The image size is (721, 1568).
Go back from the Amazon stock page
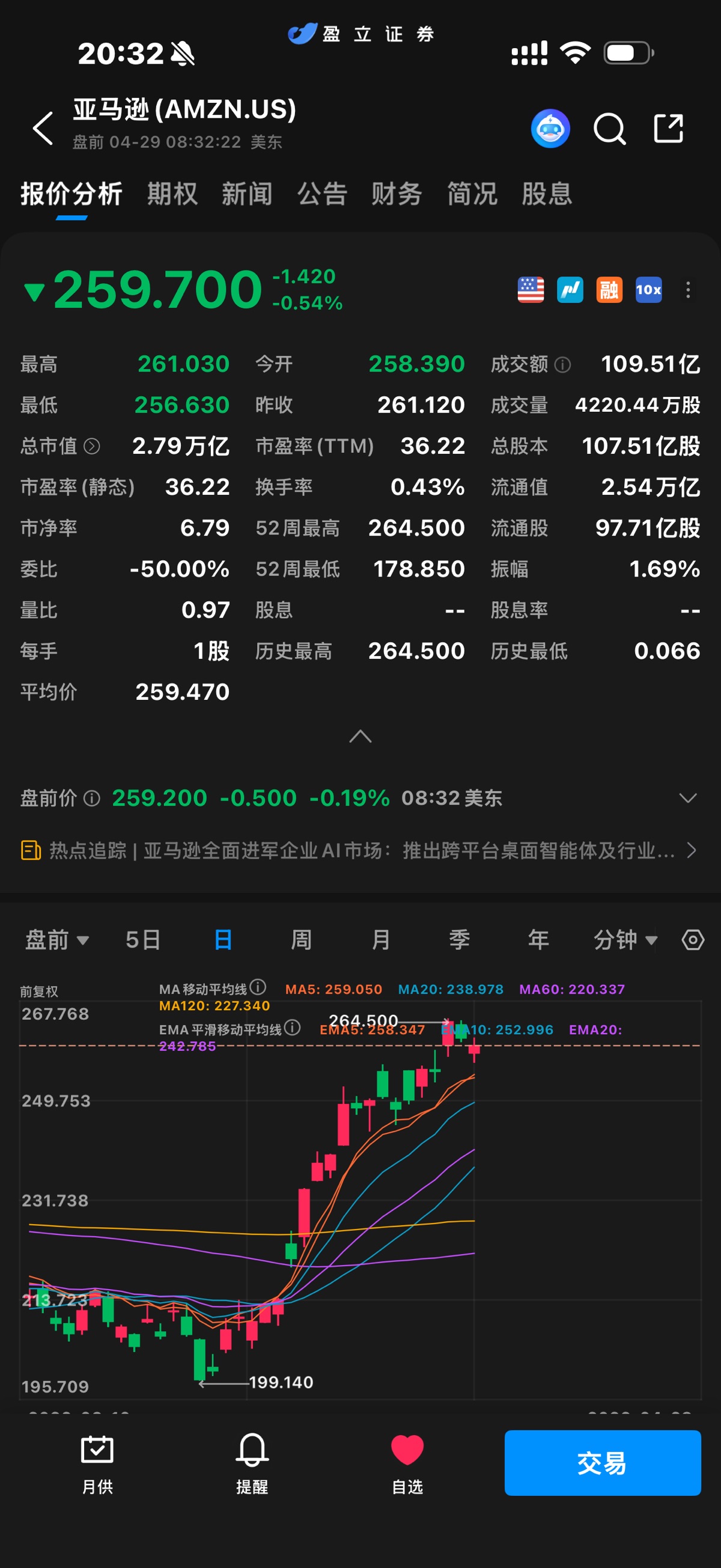point(43,129)
